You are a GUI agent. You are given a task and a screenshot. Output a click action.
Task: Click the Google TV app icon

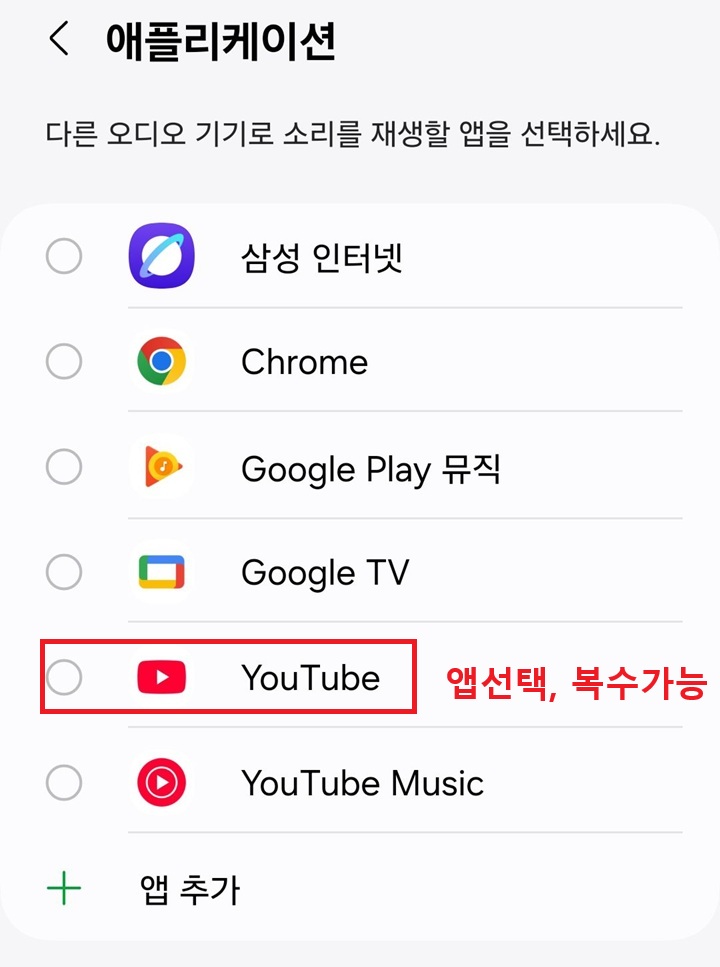tap(160, 572)
